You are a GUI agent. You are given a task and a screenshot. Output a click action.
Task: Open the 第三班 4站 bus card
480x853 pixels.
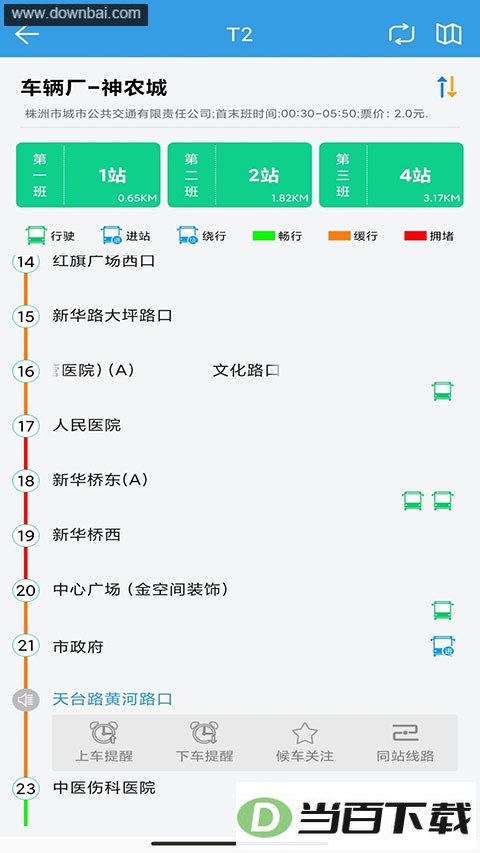pyautogui.click(x=391, y=175)
